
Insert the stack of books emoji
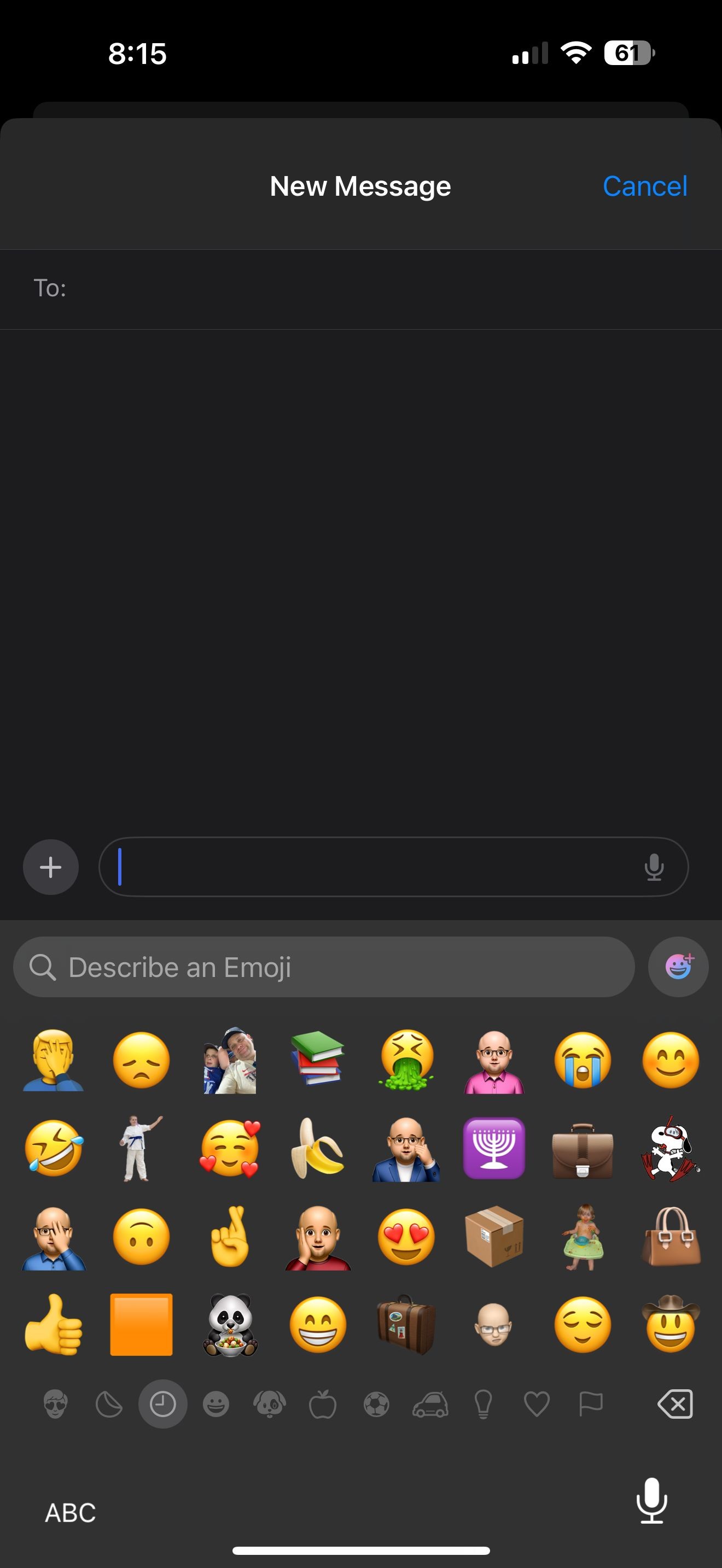coord(317,1060)
